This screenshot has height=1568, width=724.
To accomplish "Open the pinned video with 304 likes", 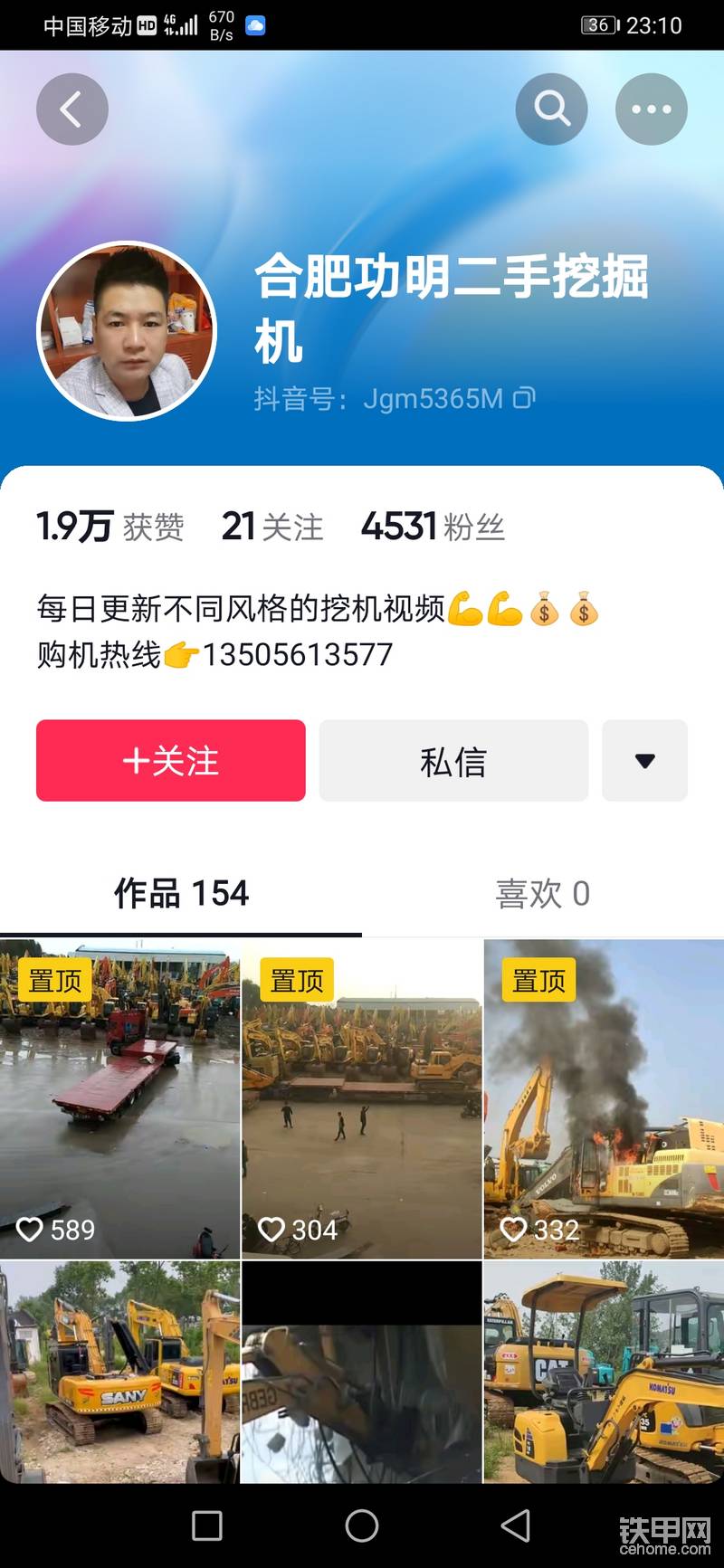I will [362, 1098].
